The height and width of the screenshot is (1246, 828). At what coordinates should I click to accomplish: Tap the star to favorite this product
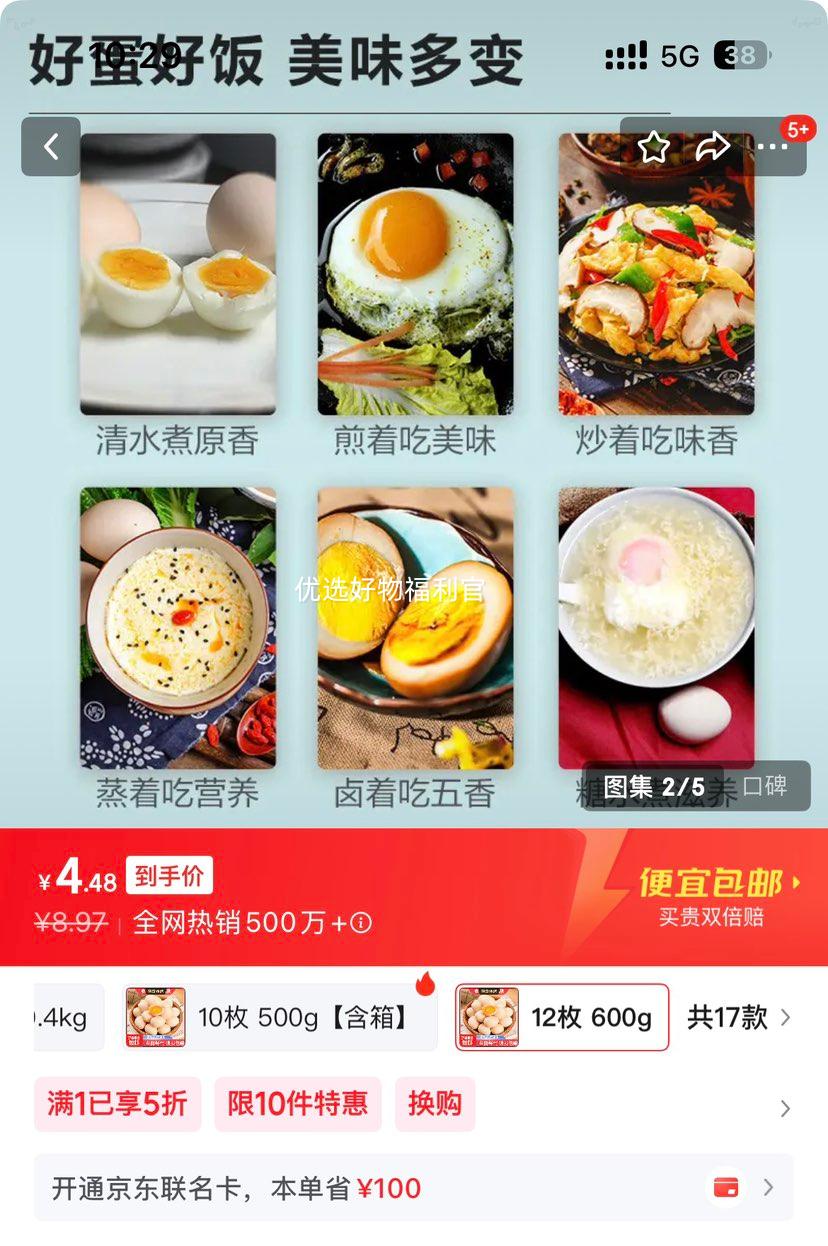[x=655, y=146]
